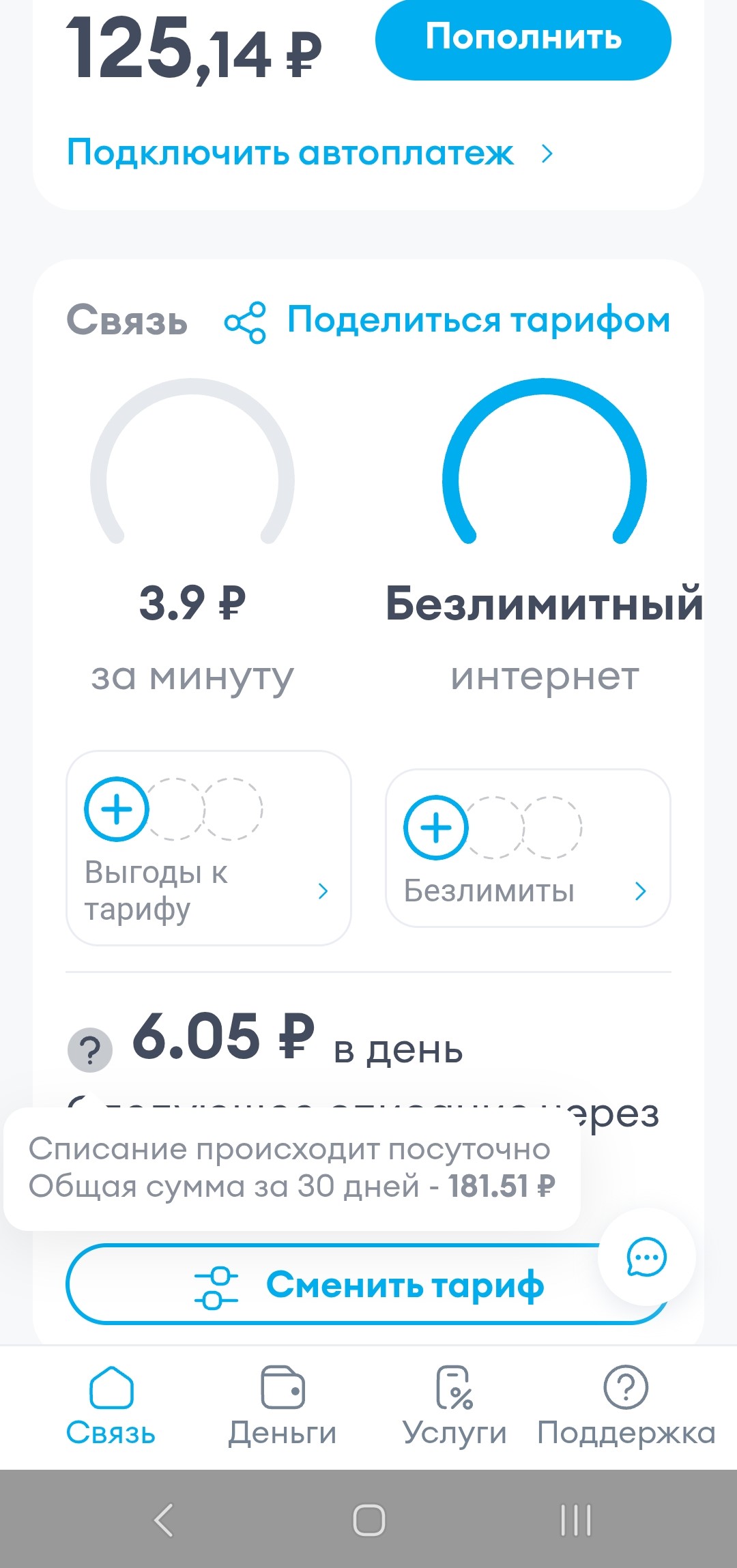
Task: Open the Выгоды к тарифу card
Action: tap(208, 847)
